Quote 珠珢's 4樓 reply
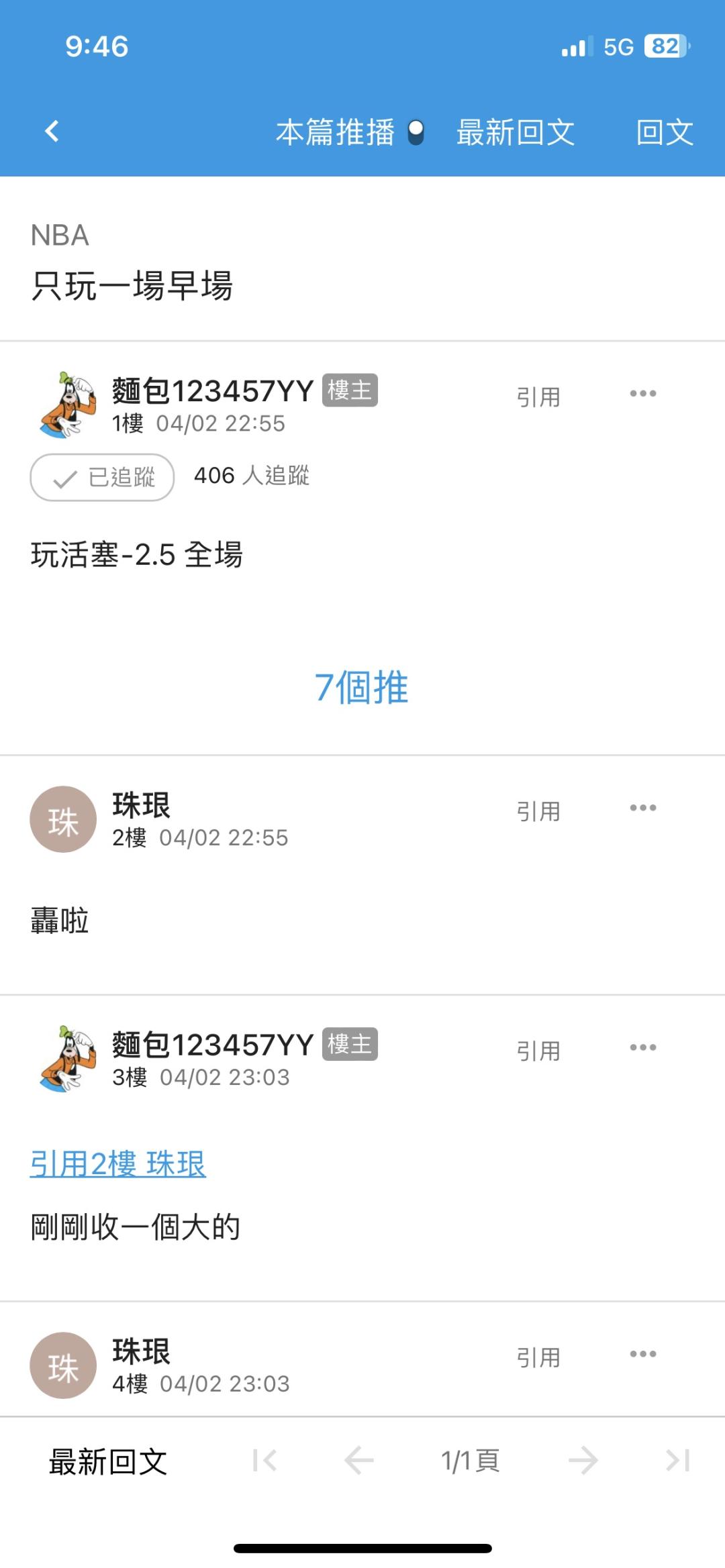Screen dimensions: 725x1568 538,1357
